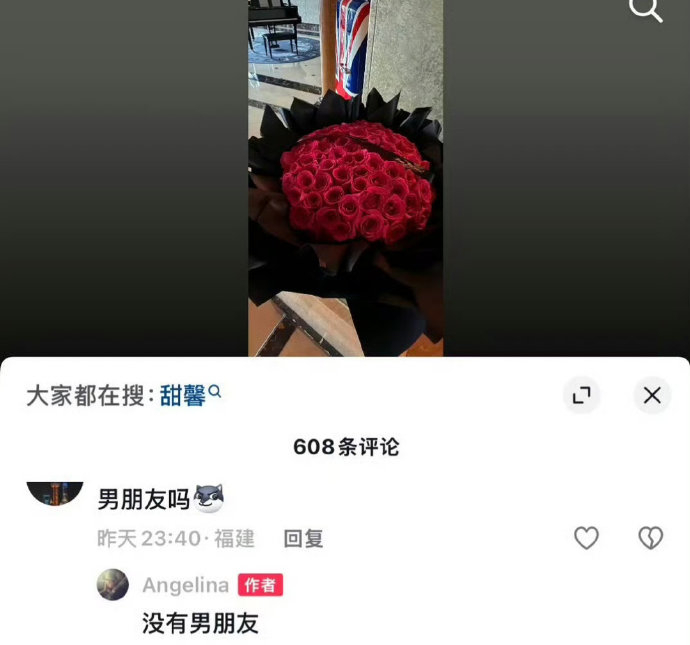The image size is (690, 645).
Task: Close the comments panel
Action: [652, 395]
